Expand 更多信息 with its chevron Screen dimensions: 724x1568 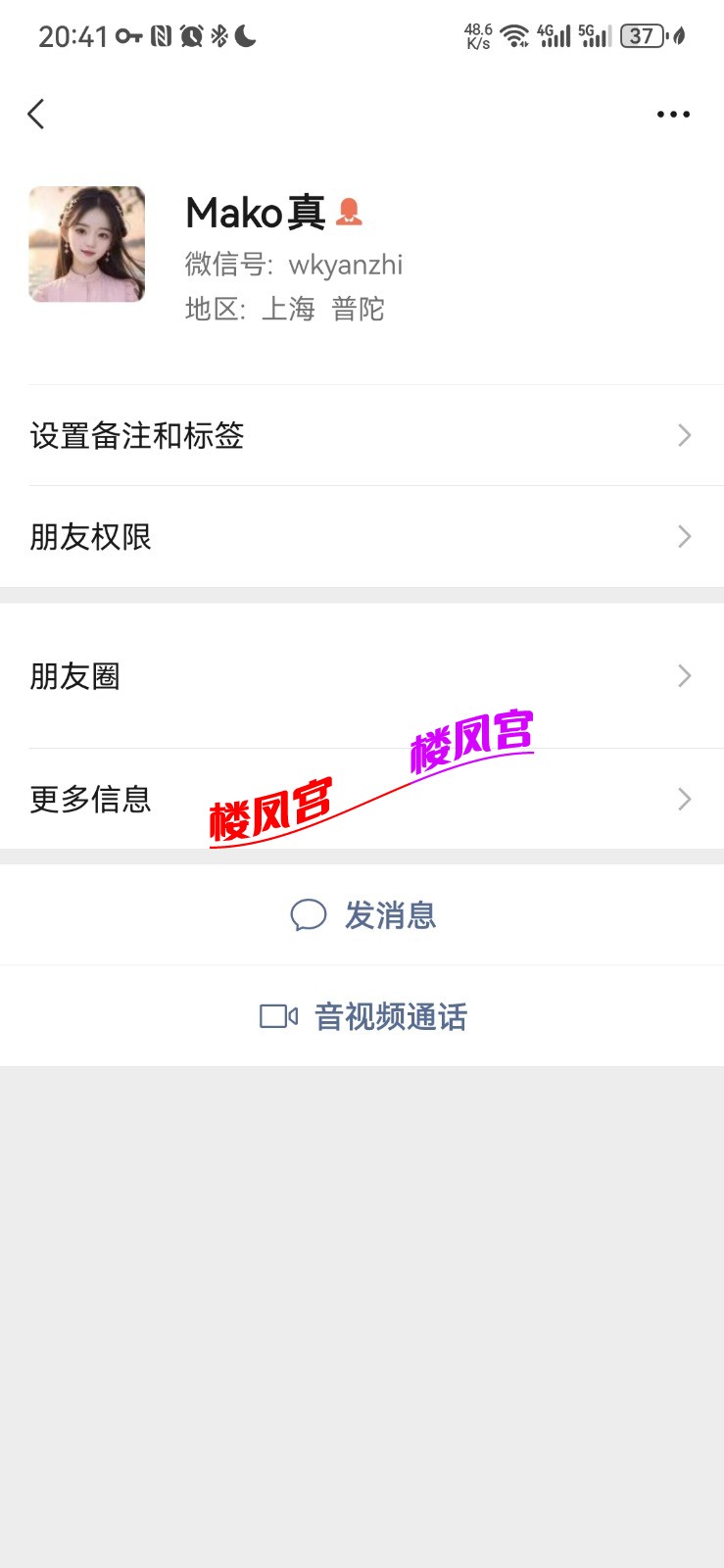684,799
